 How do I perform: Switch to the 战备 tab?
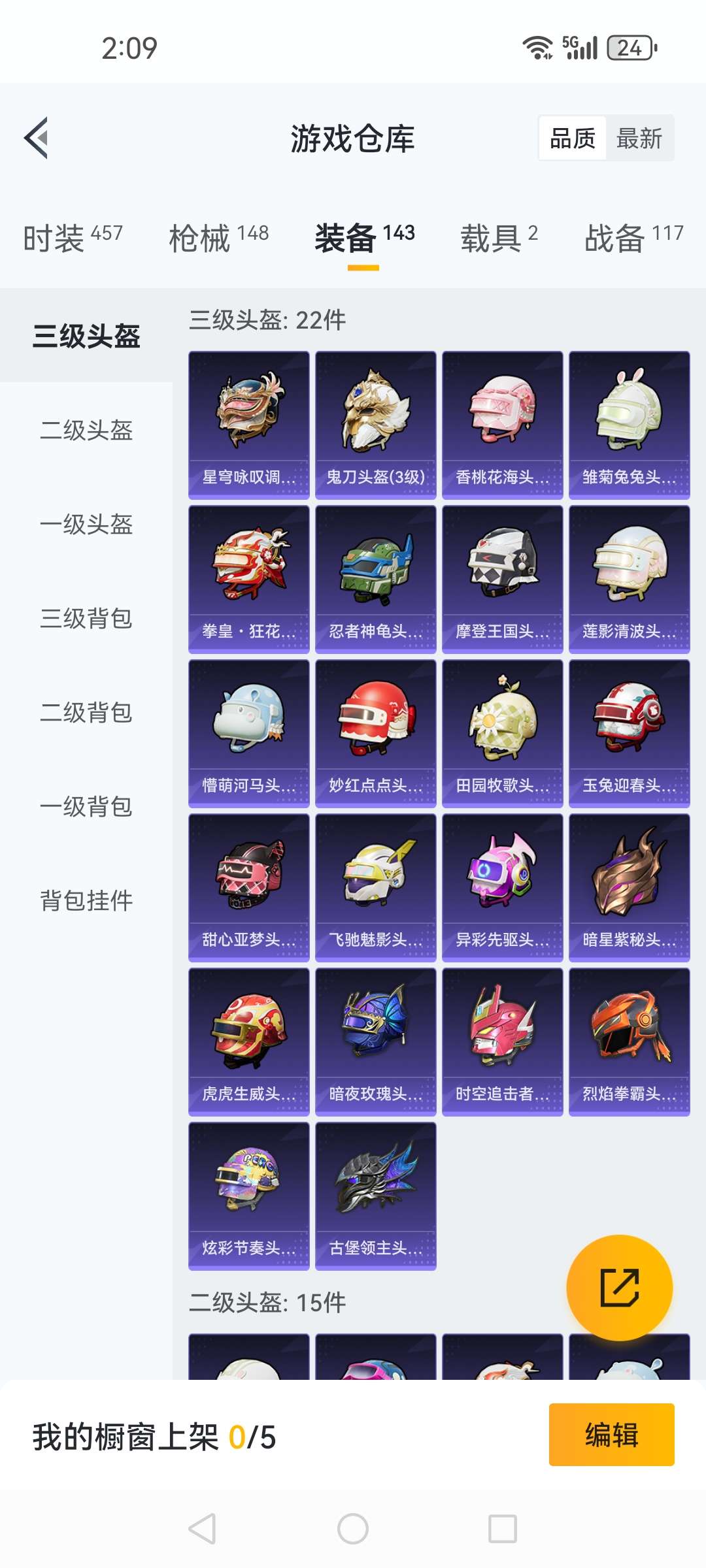633,237
